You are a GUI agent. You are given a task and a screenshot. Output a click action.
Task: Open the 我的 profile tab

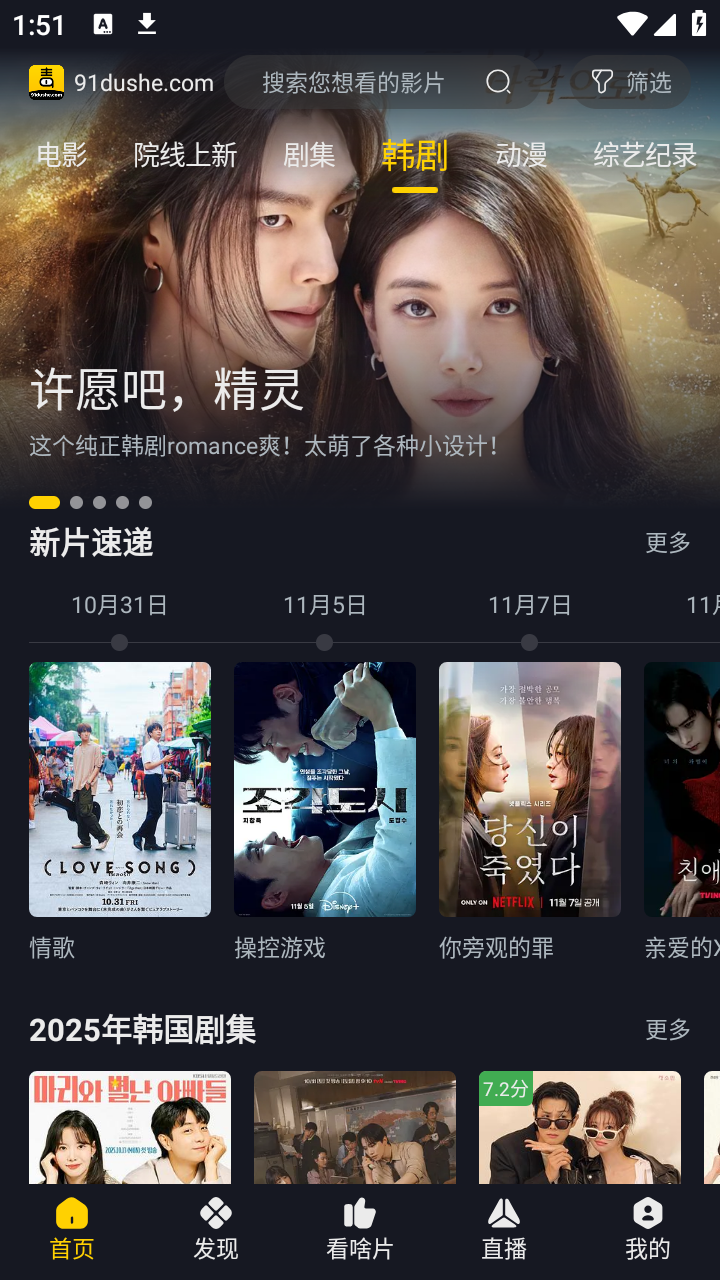648,1230
